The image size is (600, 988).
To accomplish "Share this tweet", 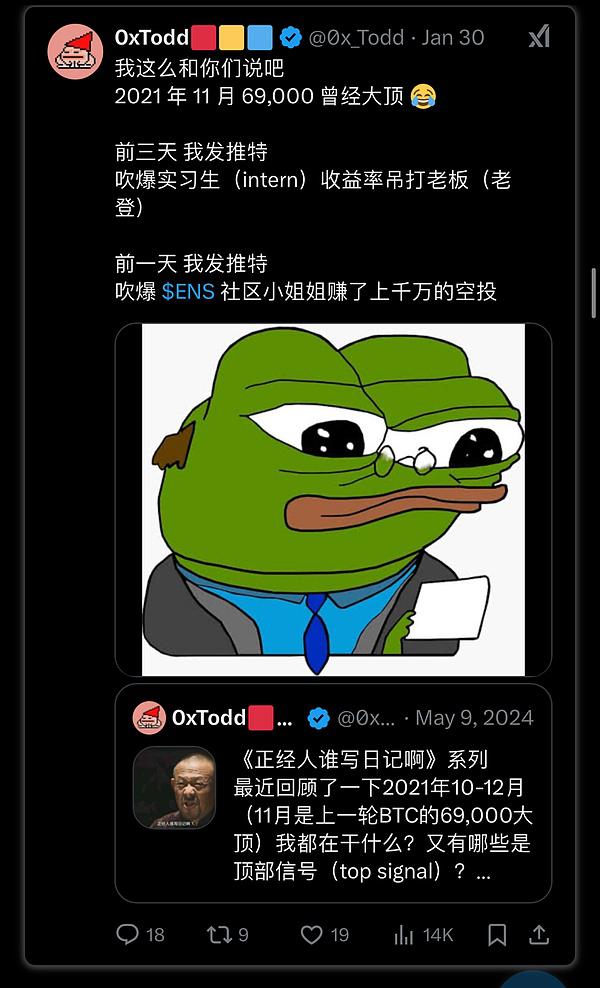I will [x=539, y=934].
